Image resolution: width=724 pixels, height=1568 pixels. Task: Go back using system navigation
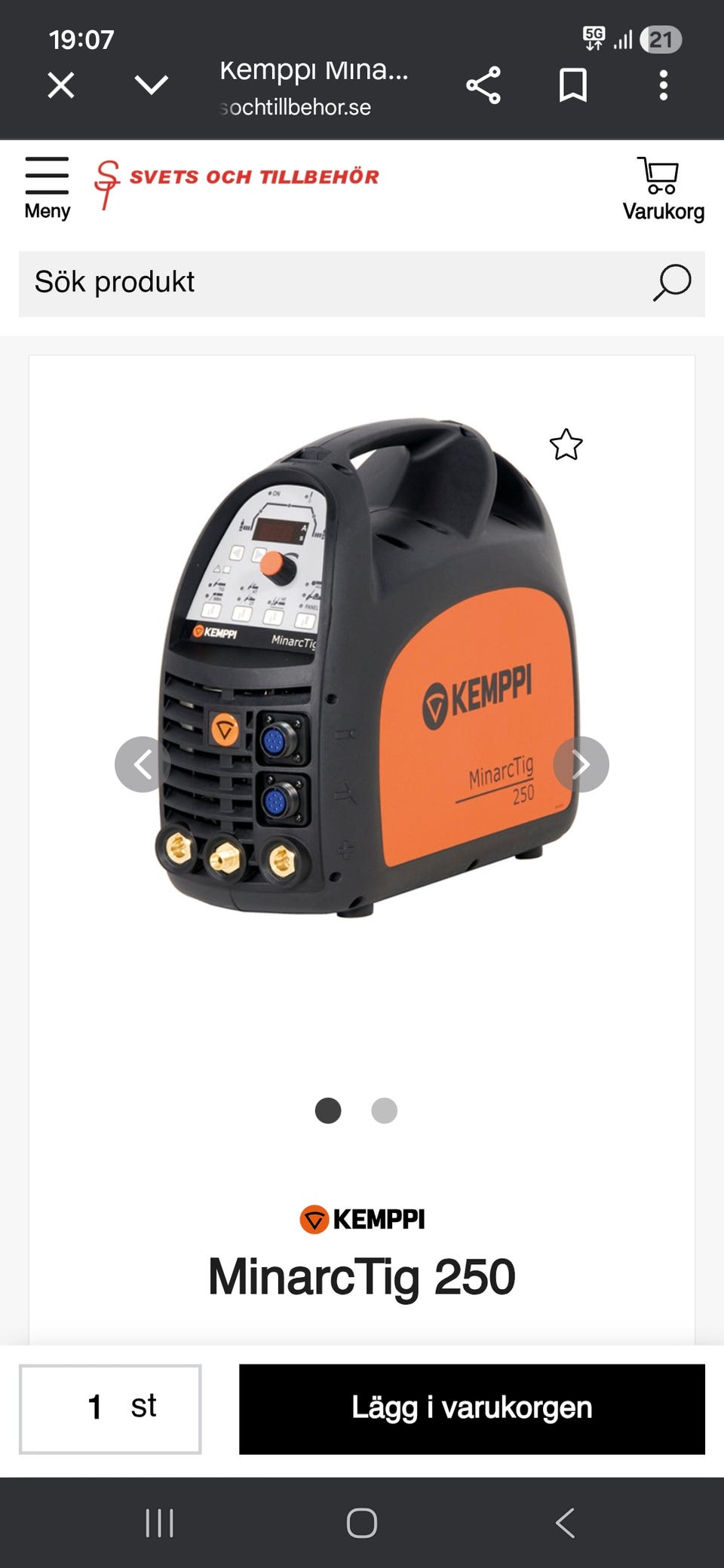tap(565, 1523)
